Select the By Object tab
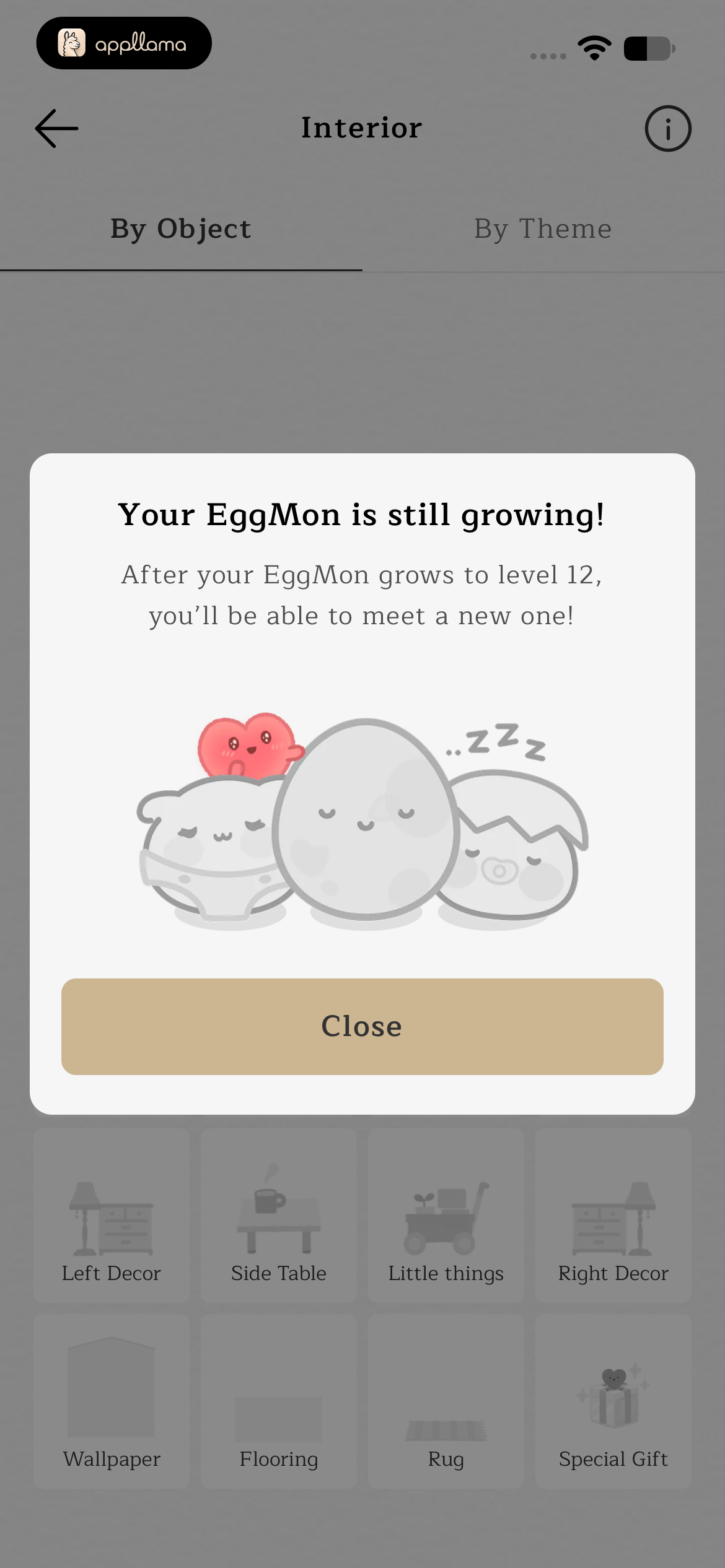This screenshot has width=725, height=1568. click(x=181, y=229)
